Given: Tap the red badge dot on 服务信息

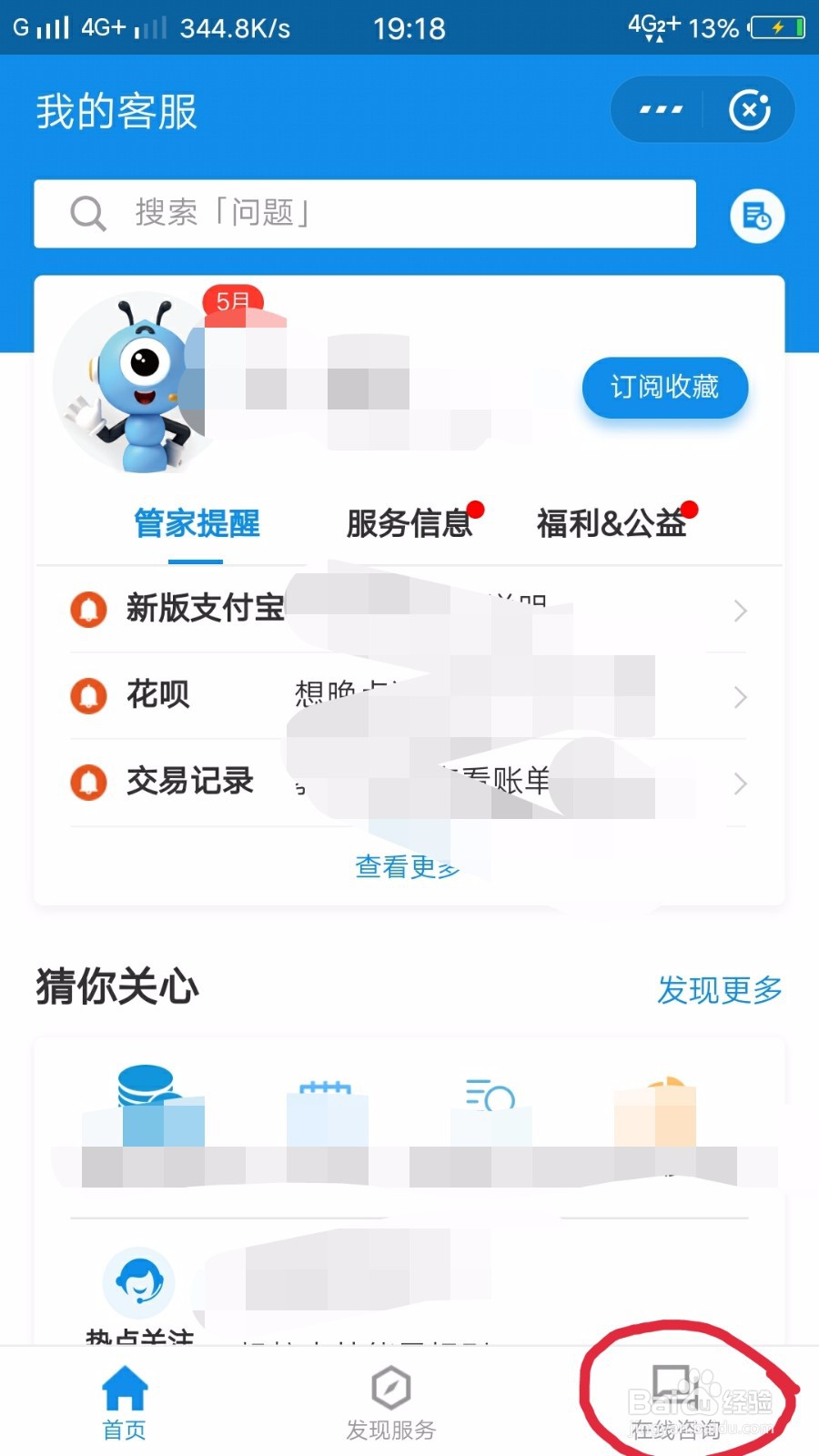Looking at the screenshot, I should coord(477,510).
